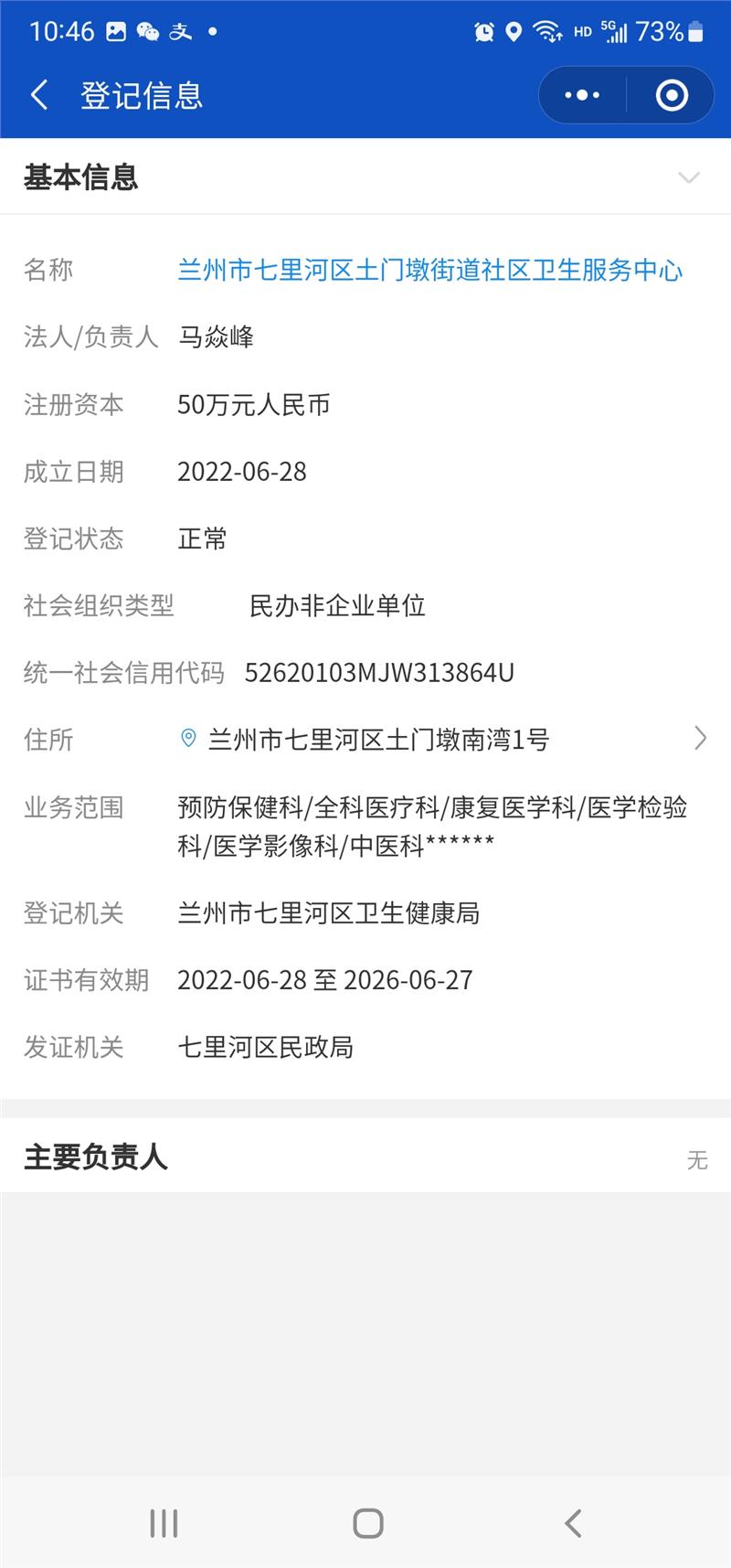
Task: Tap the system back button
Action: pyautogui.click(x=573, y=1523)
